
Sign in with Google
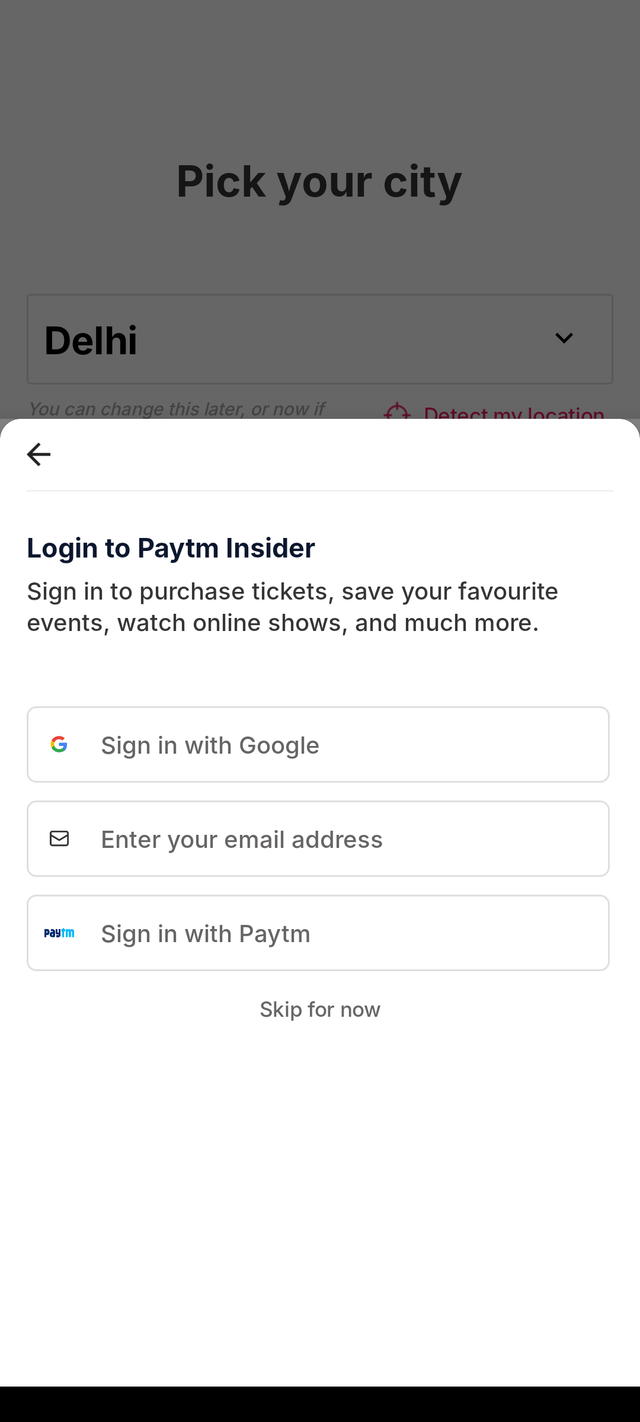pyautogui.click(x=318, y=745)
